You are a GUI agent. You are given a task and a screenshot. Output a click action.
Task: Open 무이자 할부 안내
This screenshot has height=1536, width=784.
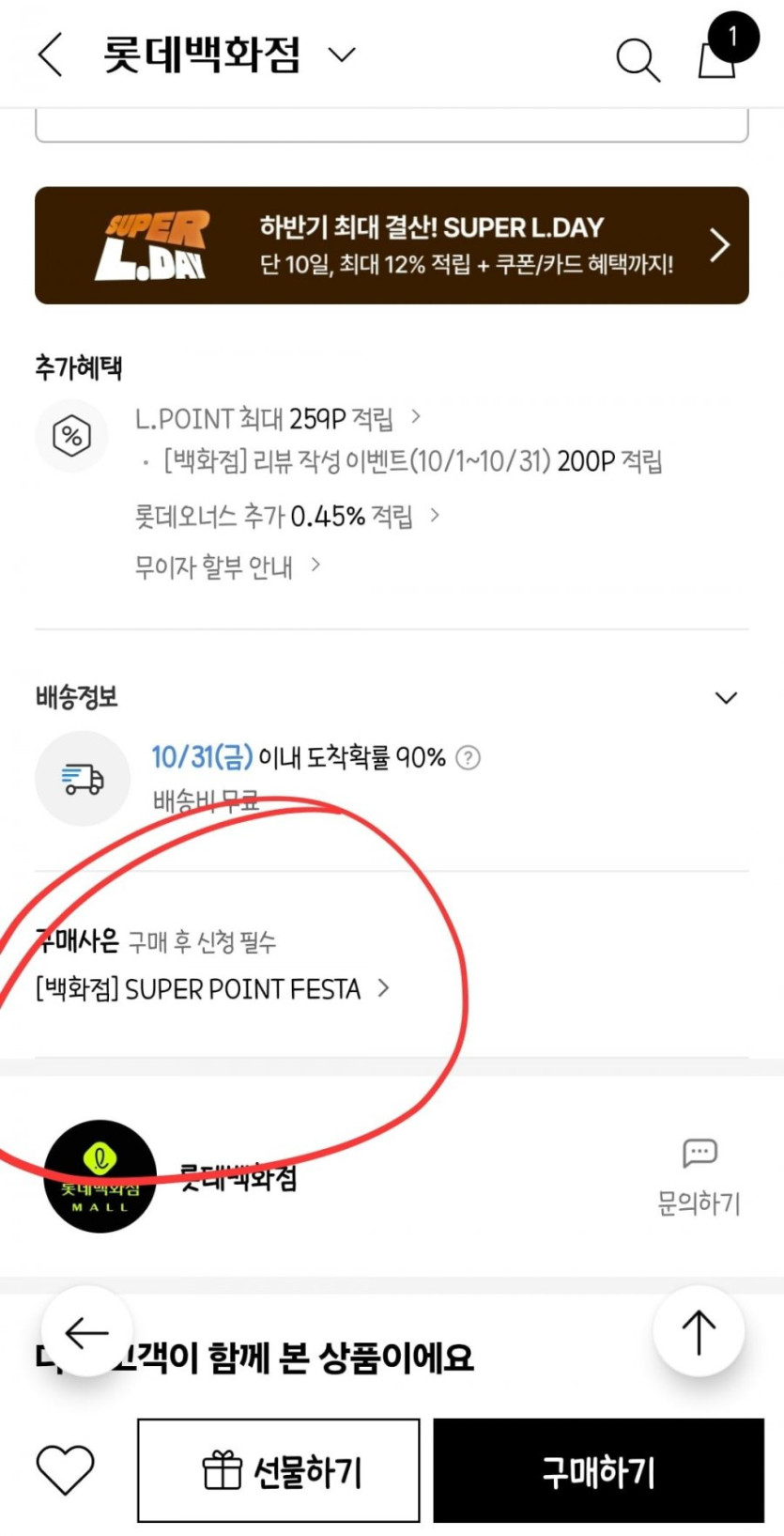[x=227, y=566]
